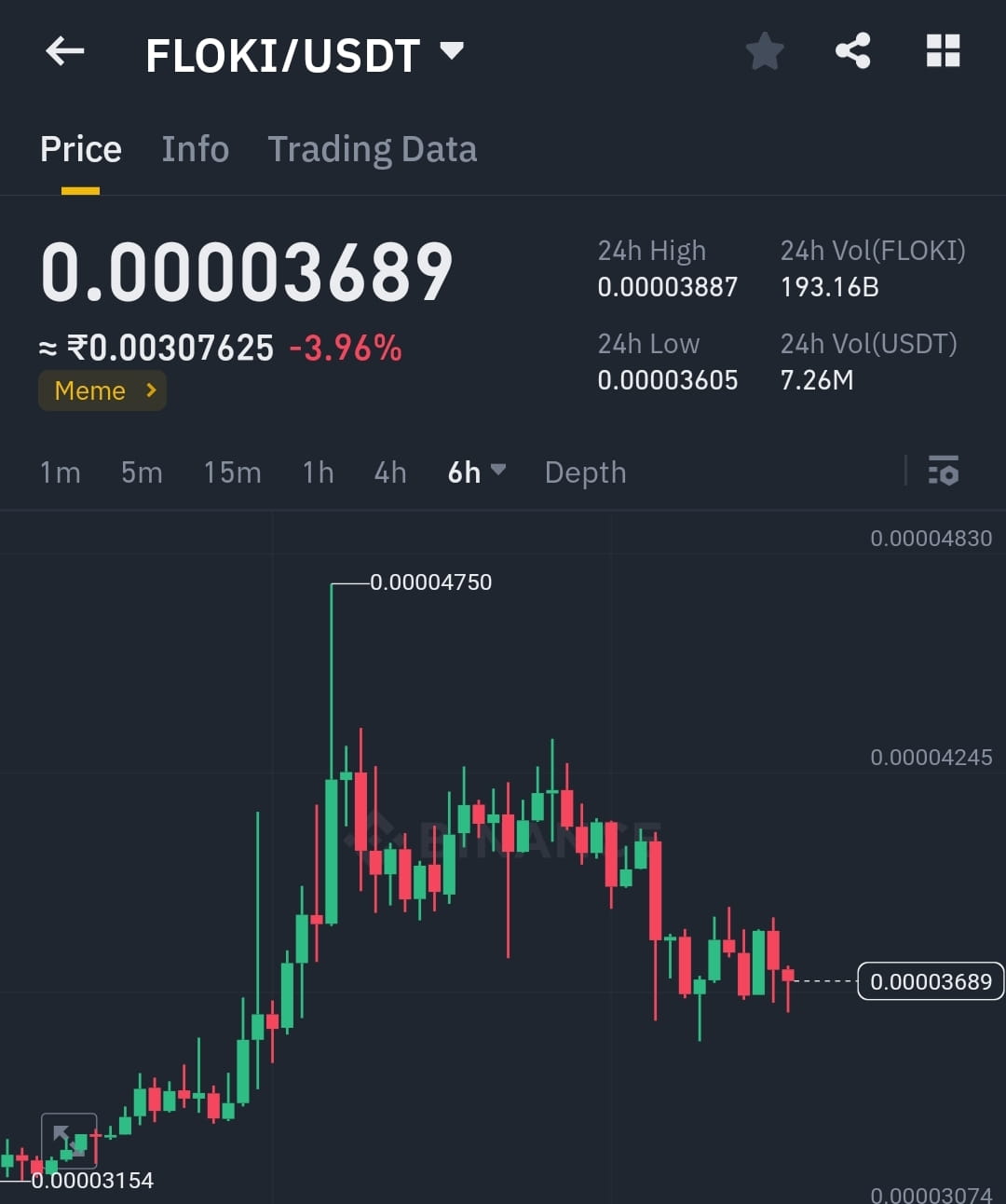Select the 5m timeframe

(141, 472)
